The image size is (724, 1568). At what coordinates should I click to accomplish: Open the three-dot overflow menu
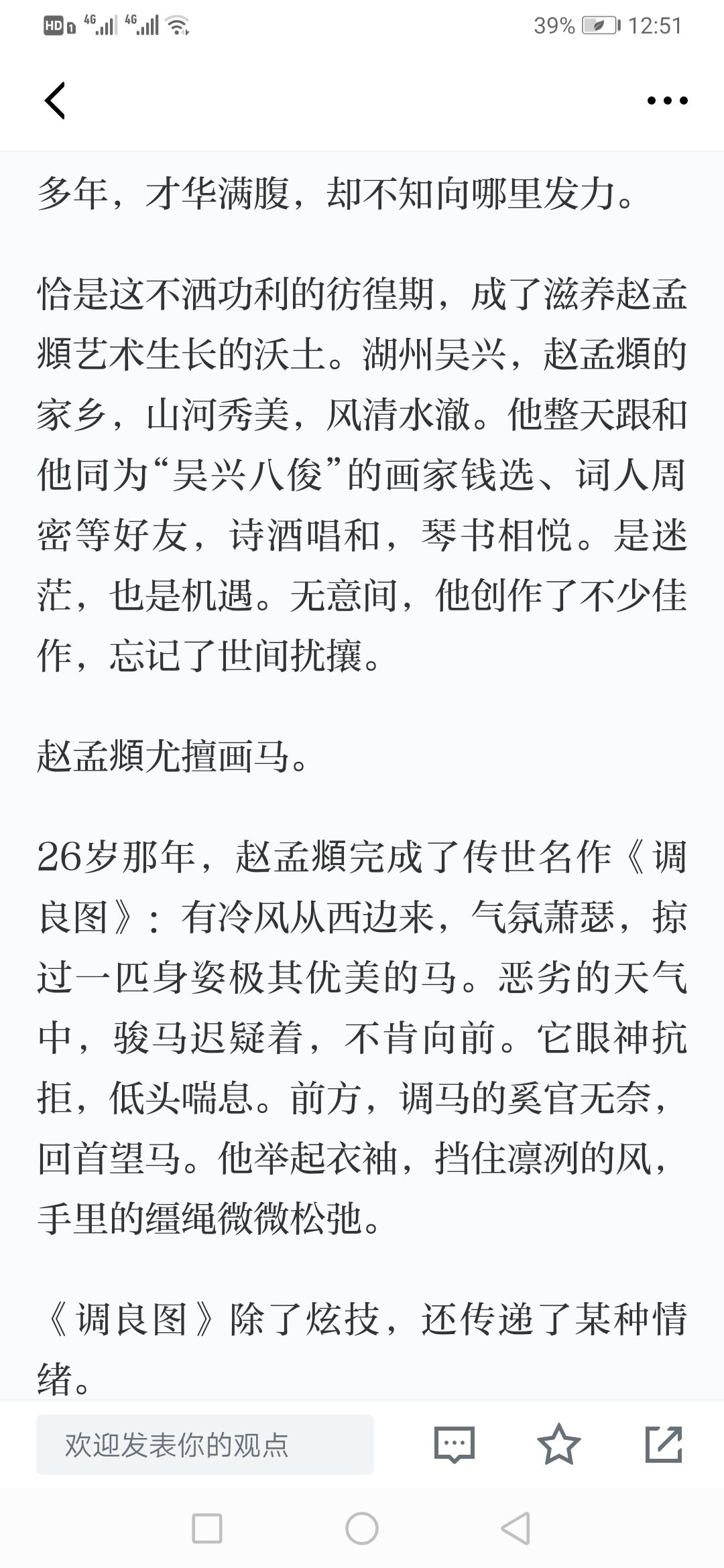667,101
